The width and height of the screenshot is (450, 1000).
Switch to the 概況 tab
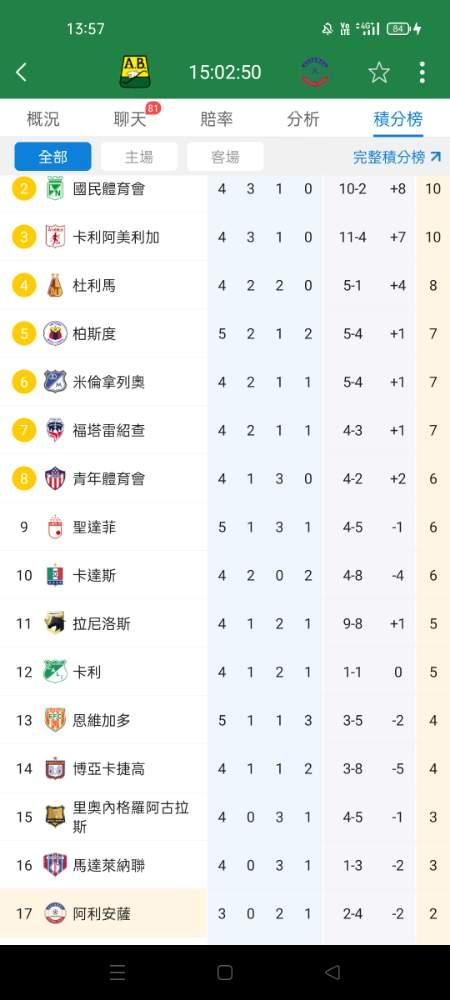coord(43,119)
